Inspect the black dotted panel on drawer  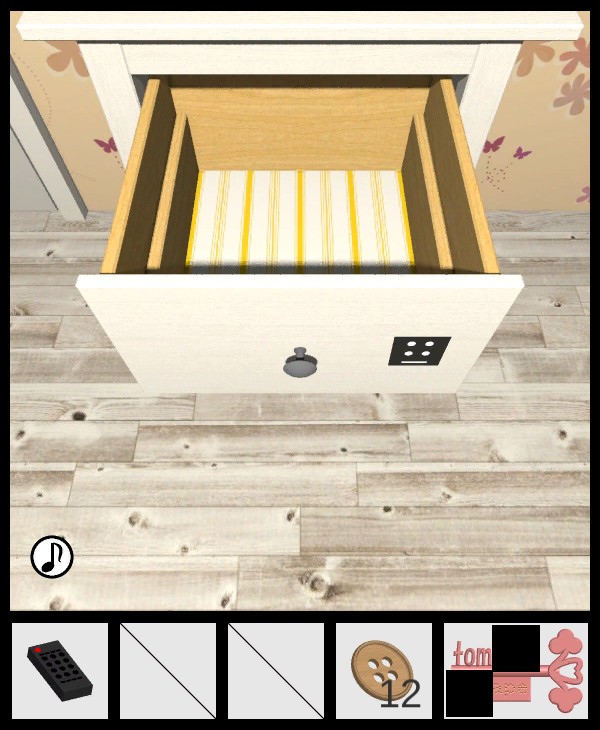click(419, 351)
